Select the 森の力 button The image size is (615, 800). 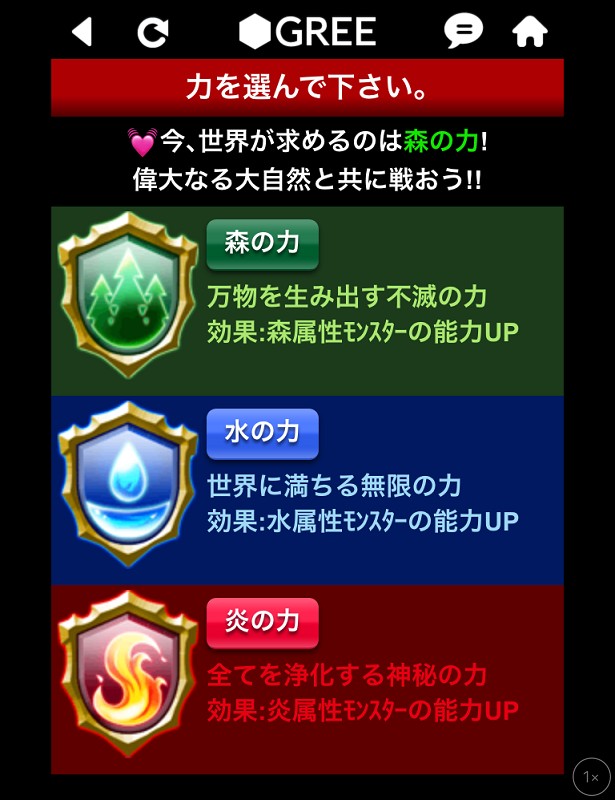tap(262, 244)
